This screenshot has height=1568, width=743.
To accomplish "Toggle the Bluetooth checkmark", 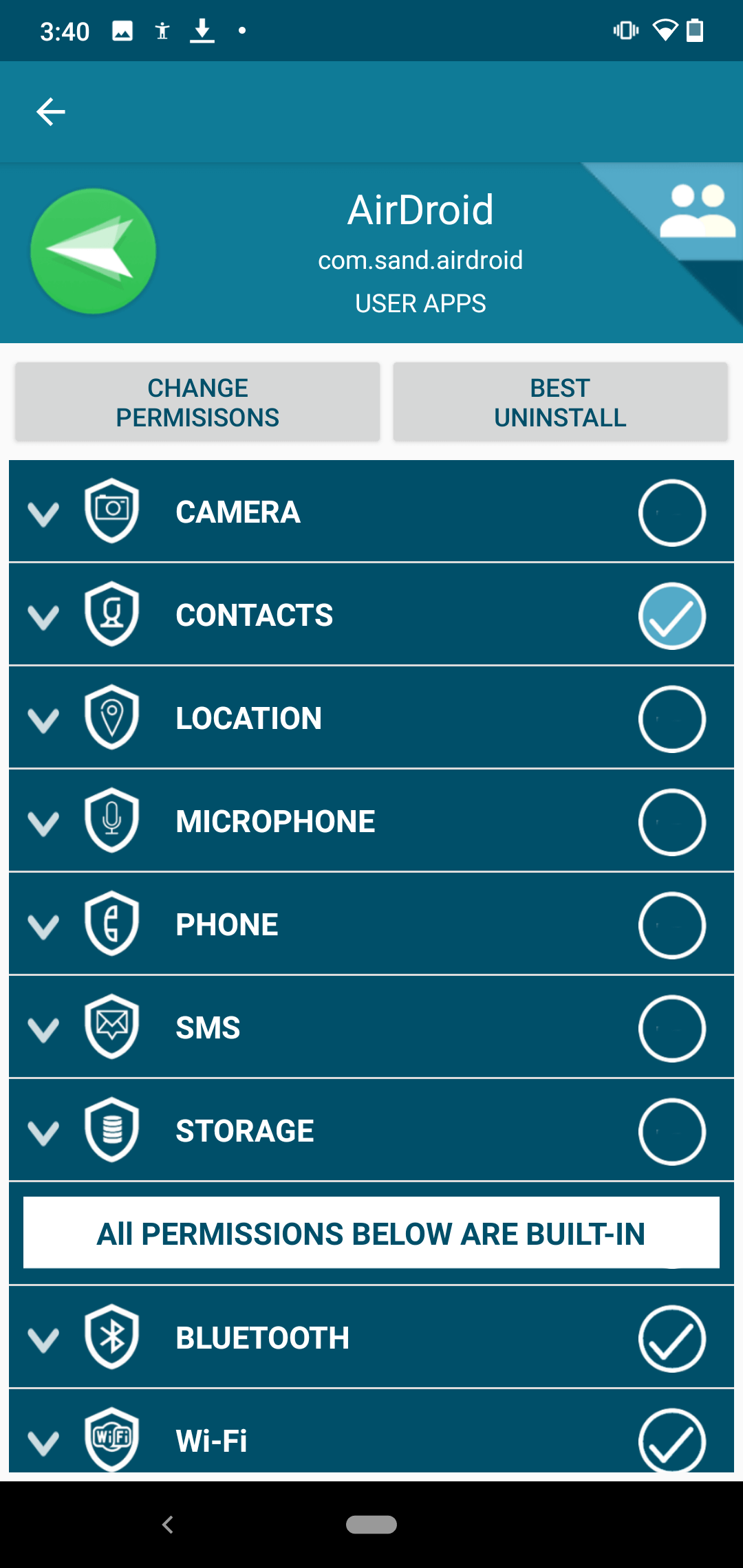I will [x=671, y=1339].
